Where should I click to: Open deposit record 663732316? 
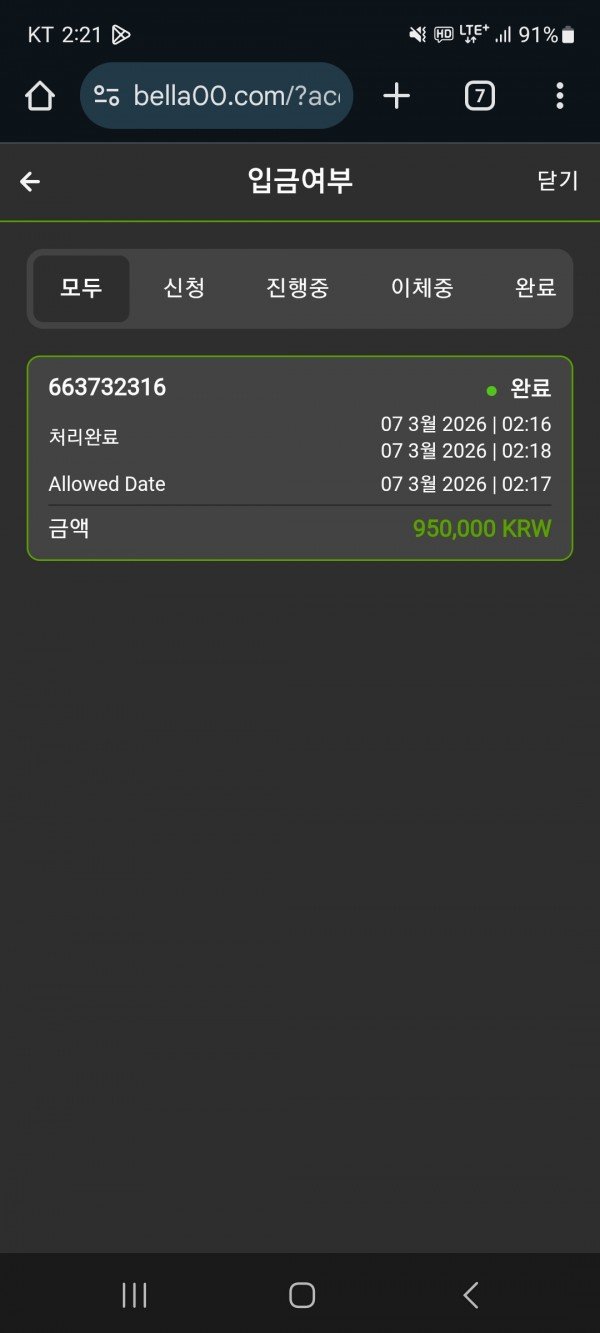pos(300,458)
